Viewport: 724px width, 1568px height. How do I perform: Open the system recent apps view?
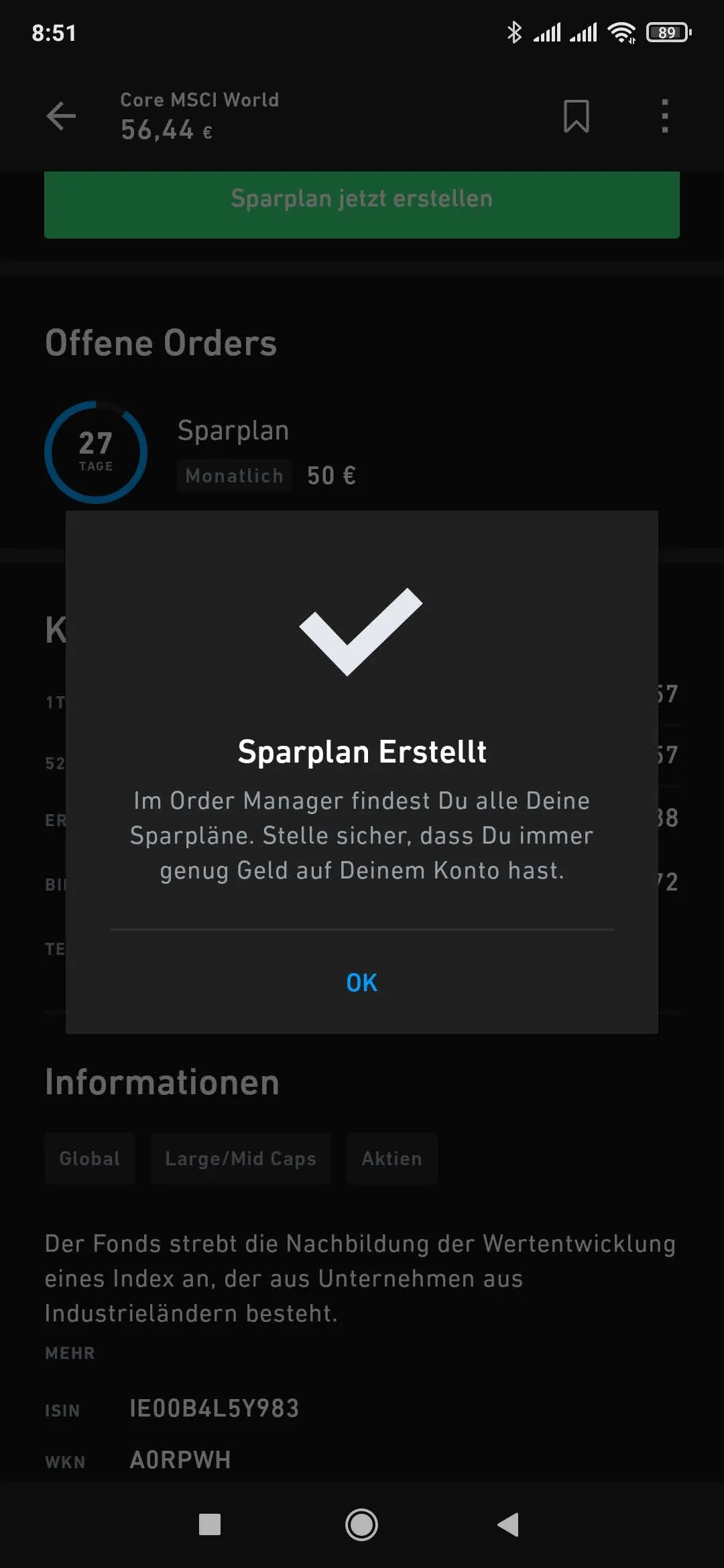210,1524
